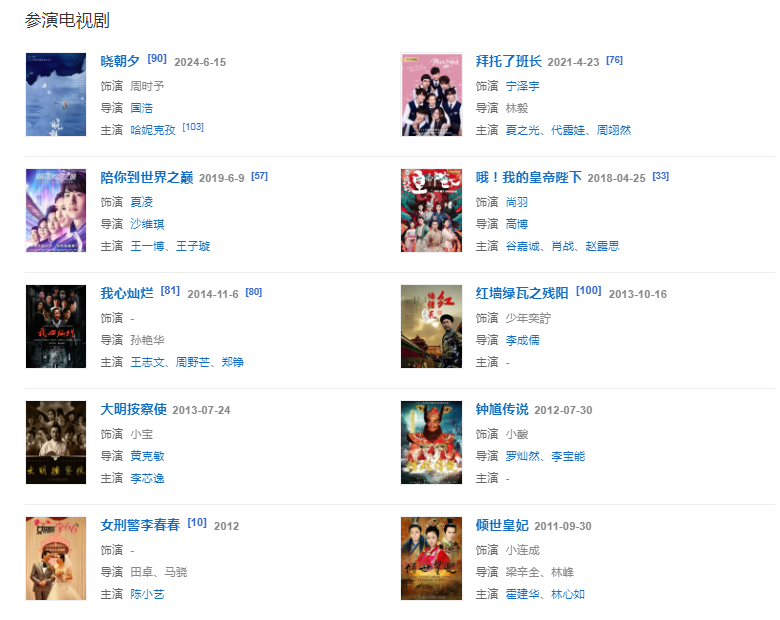View actor 李芯逸's page
Screen dimensions: 780x620
(146, 478)
